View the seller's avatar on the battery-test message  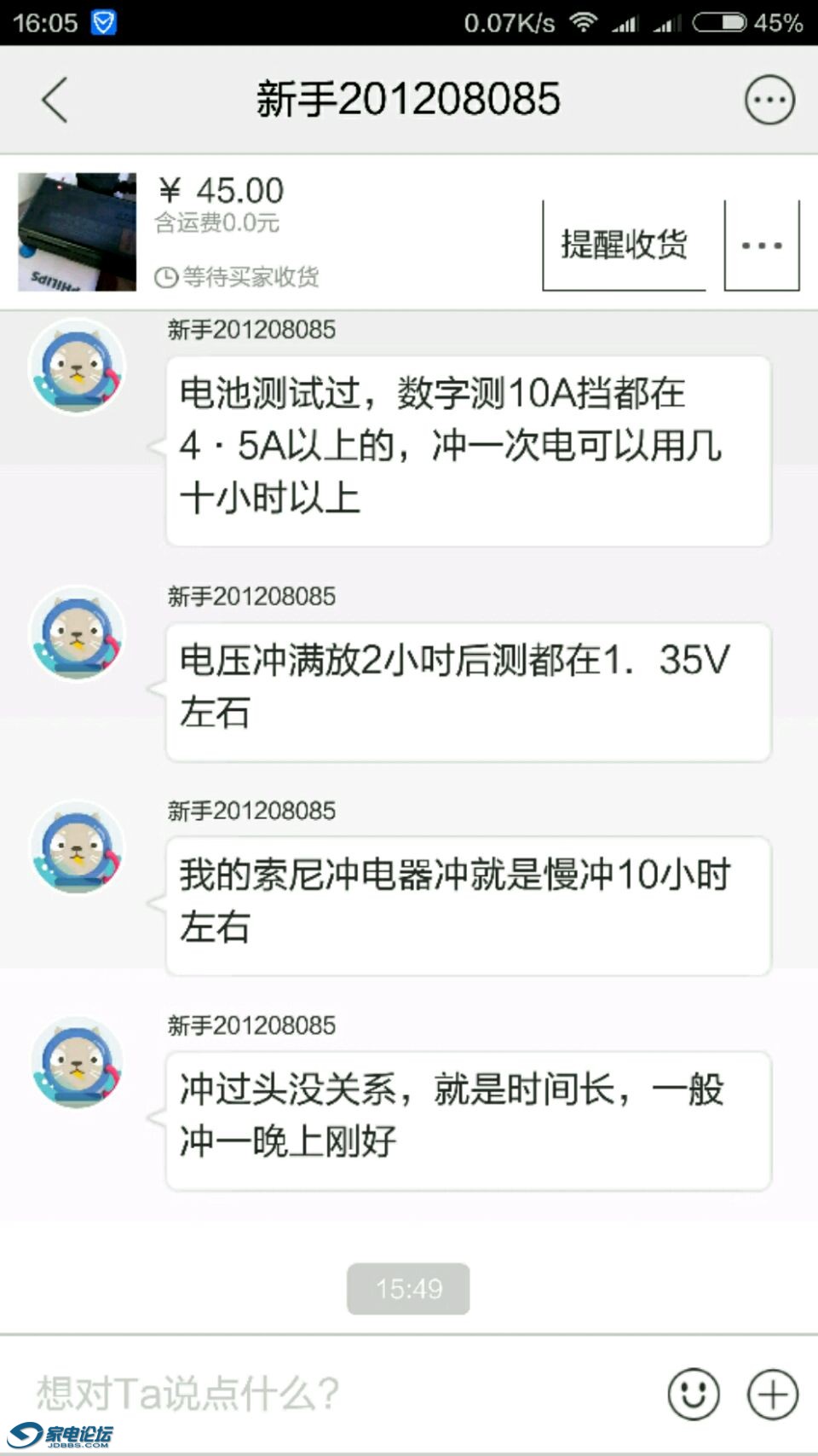(77, 367)
